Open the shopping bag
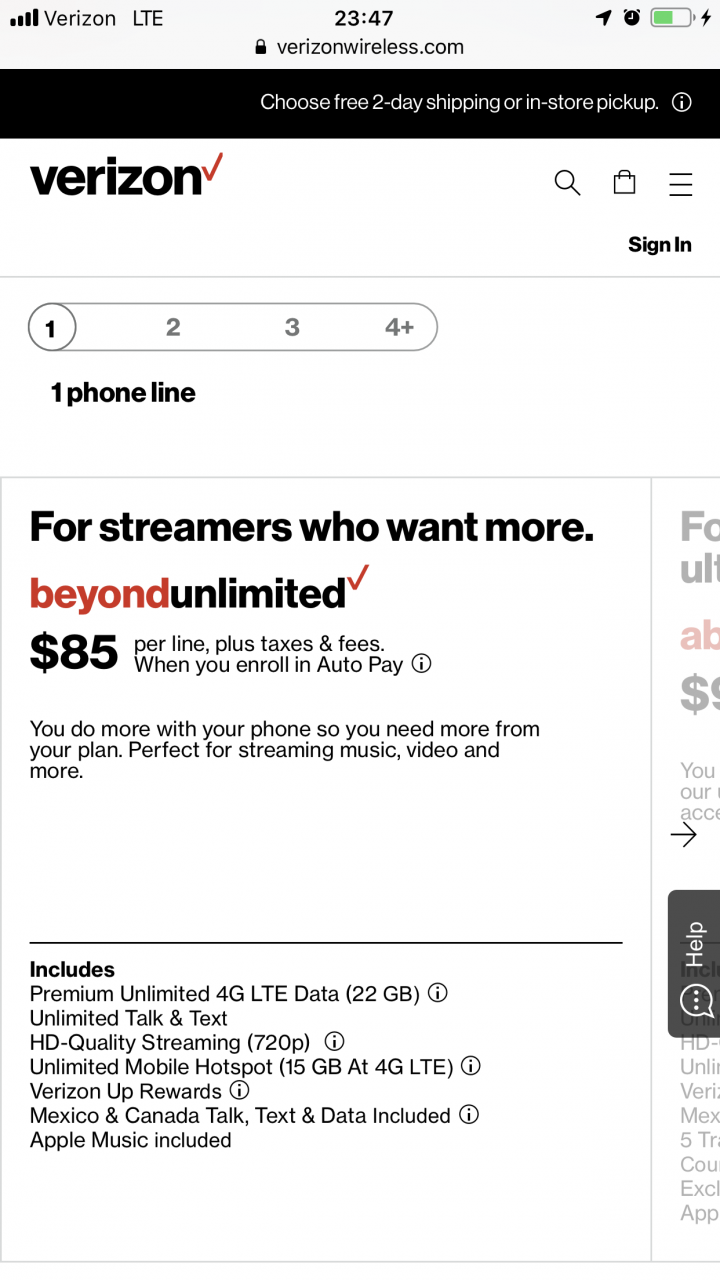This screenshot has height=1280, width=720. [x=625, y=182]
